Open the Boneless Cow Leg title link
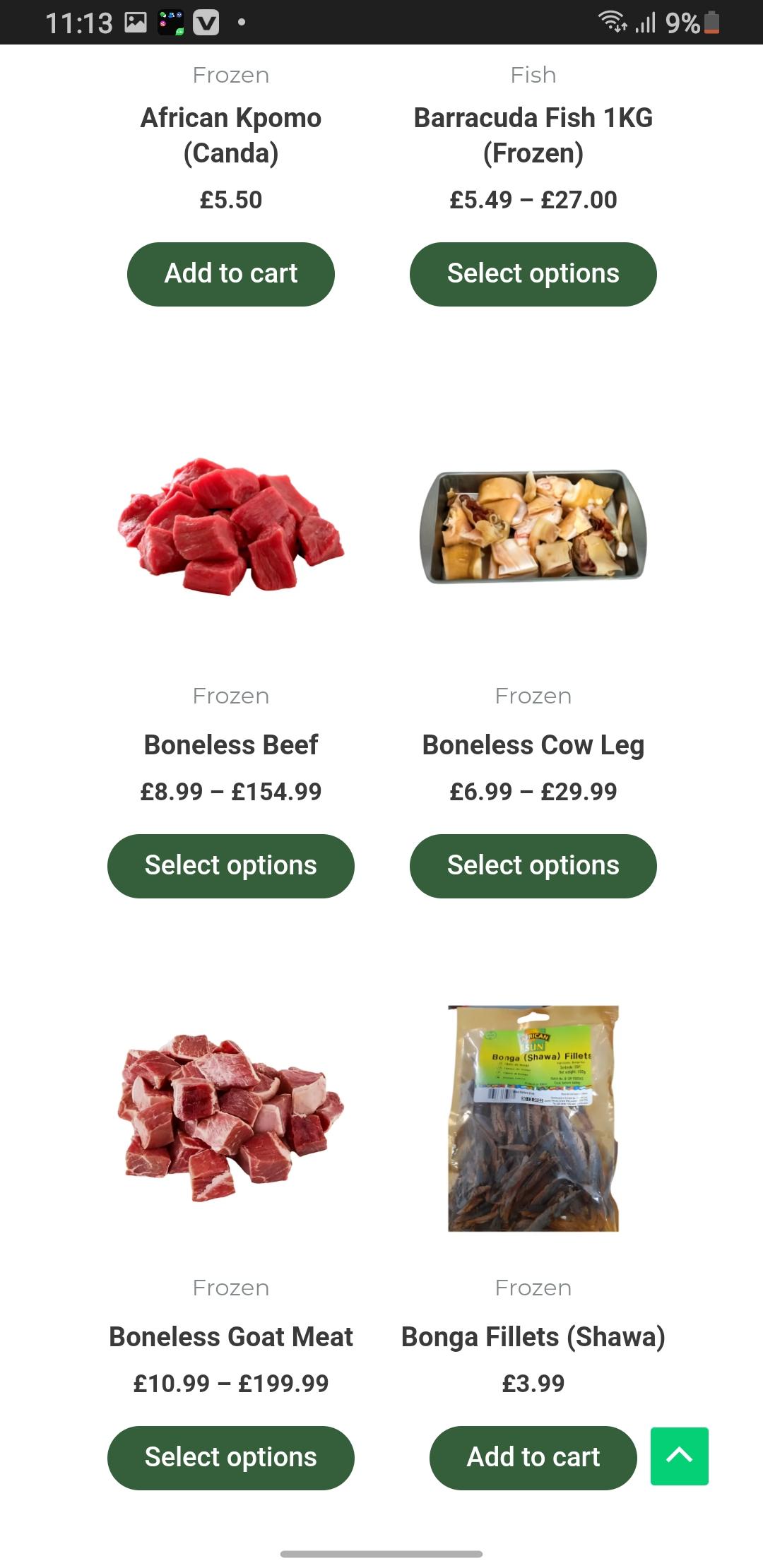 (x=533, y=745)
